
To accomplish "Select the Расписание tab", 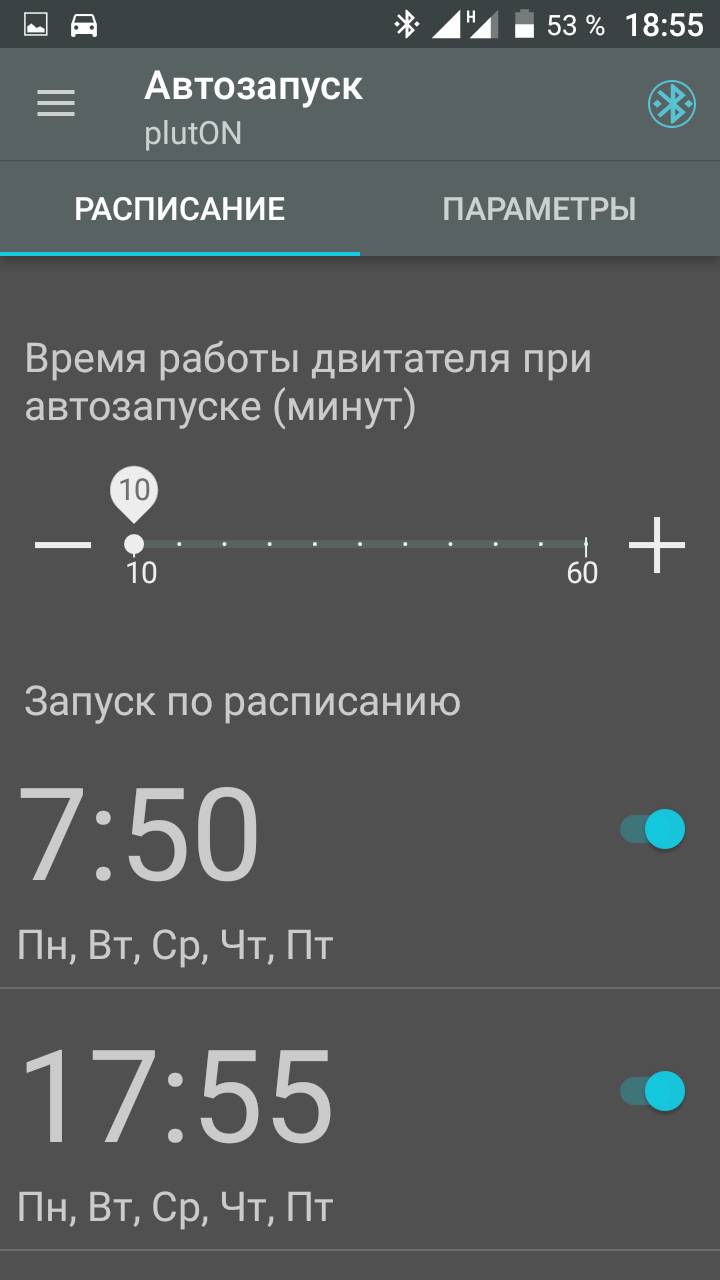I will click(x=180, y=209).
